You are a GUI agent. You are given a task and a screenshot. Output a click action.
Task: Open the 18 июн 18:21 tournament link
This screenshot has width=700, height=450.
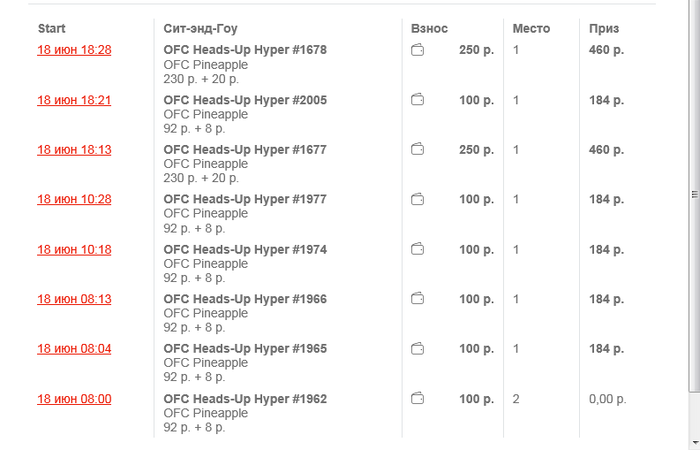[74, 100]
